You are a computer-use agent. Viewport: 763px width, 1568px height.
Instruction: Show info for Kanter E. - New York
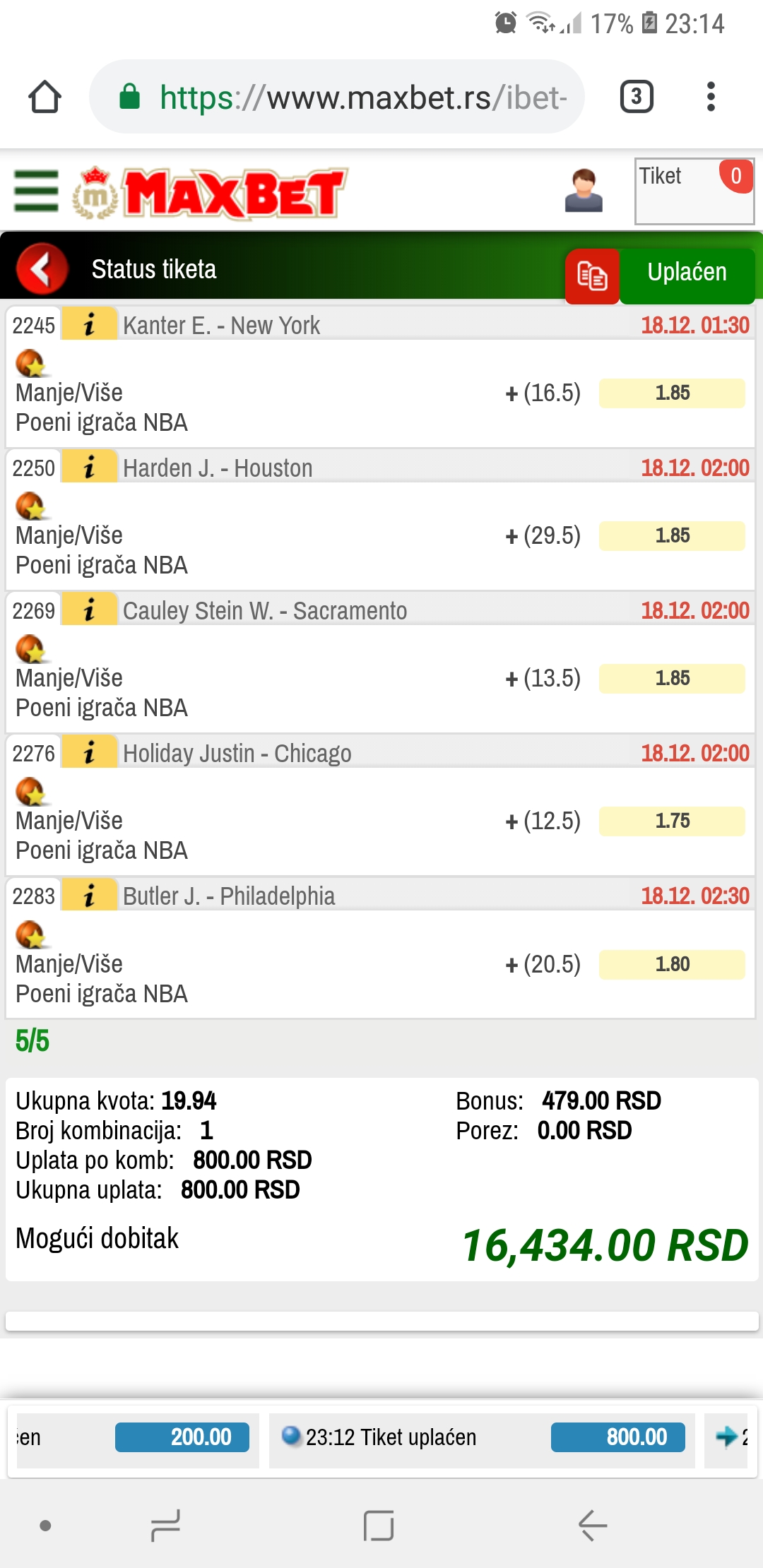pos(89,325)
